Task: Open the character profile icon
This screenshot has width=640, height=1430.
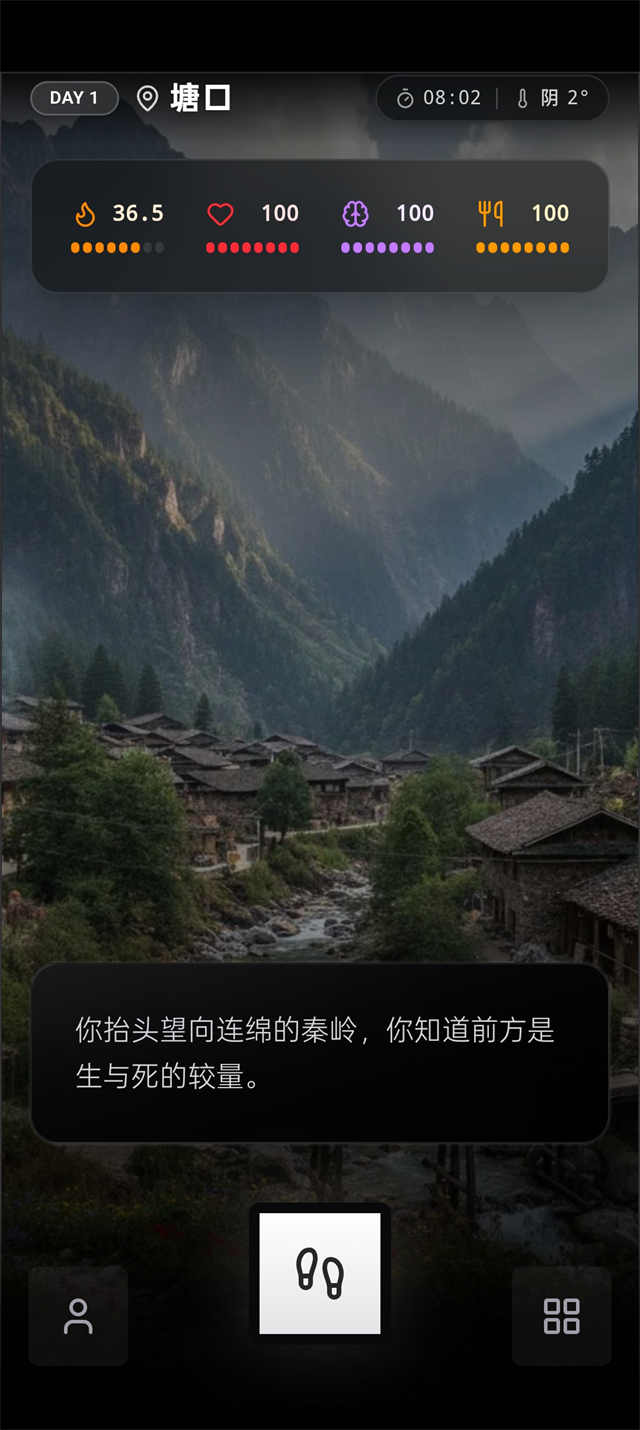Action: tap(78, 1316)
